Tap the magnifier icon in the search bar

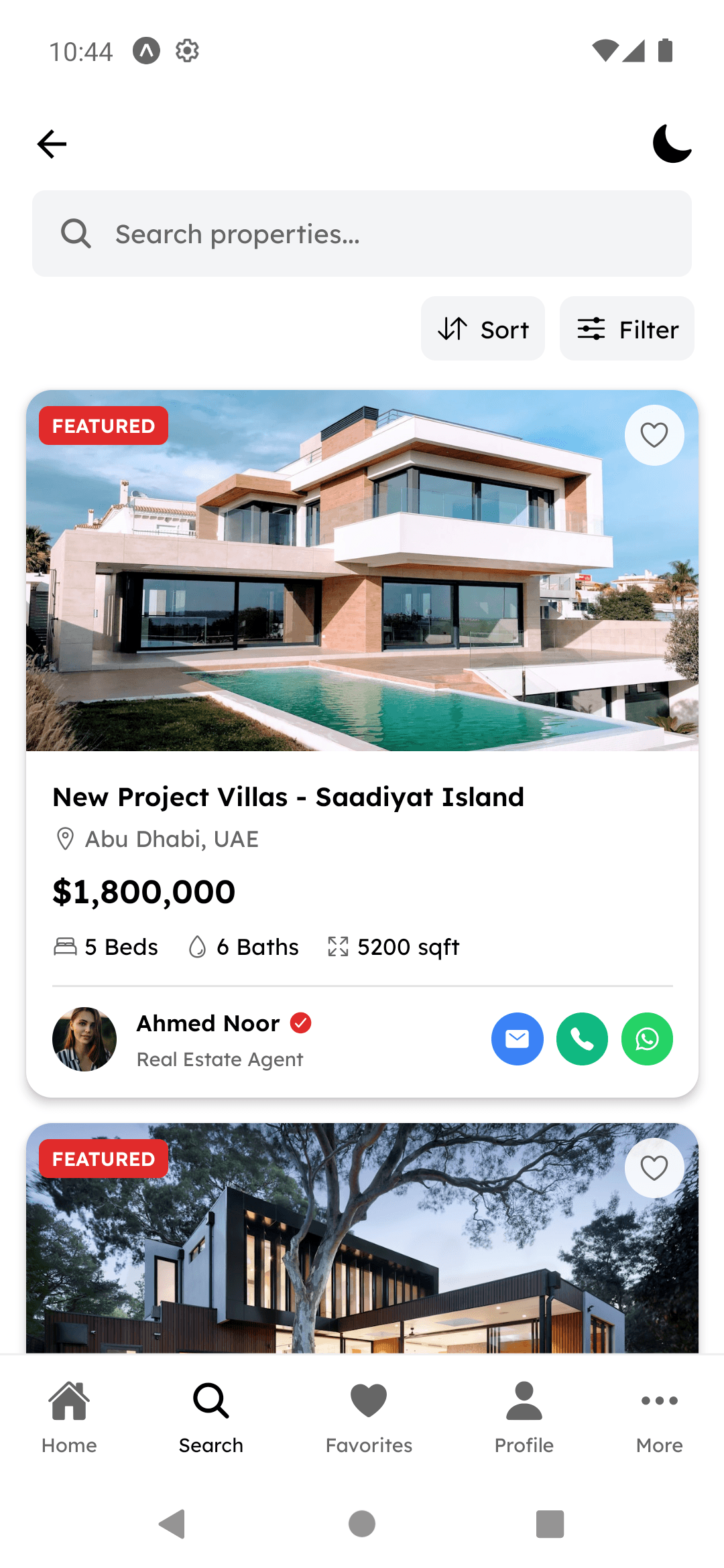(x=76, y=233)
